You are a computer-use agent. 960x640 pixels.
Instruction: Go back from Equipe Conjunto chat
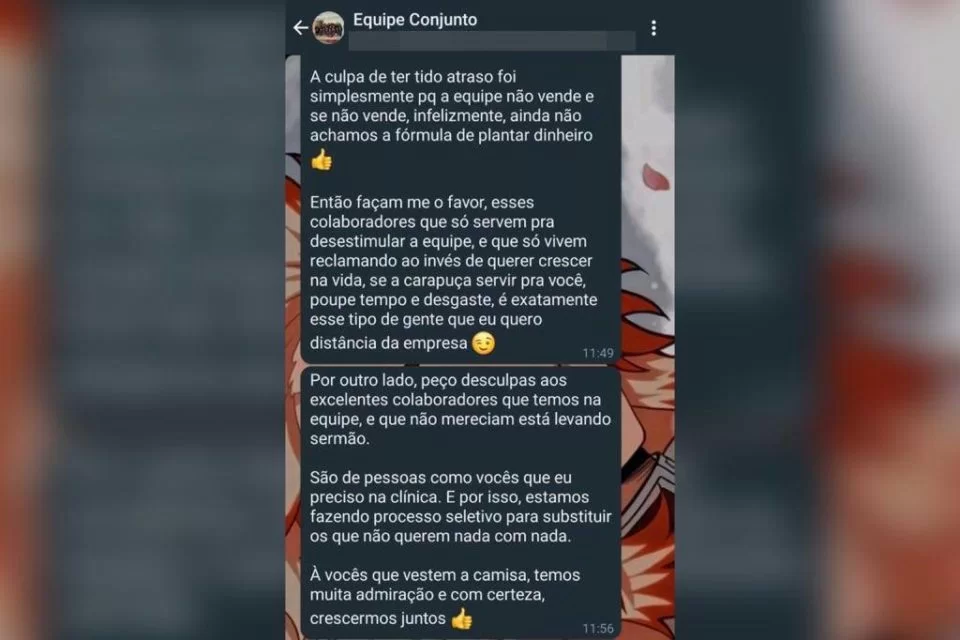point(300,28)
